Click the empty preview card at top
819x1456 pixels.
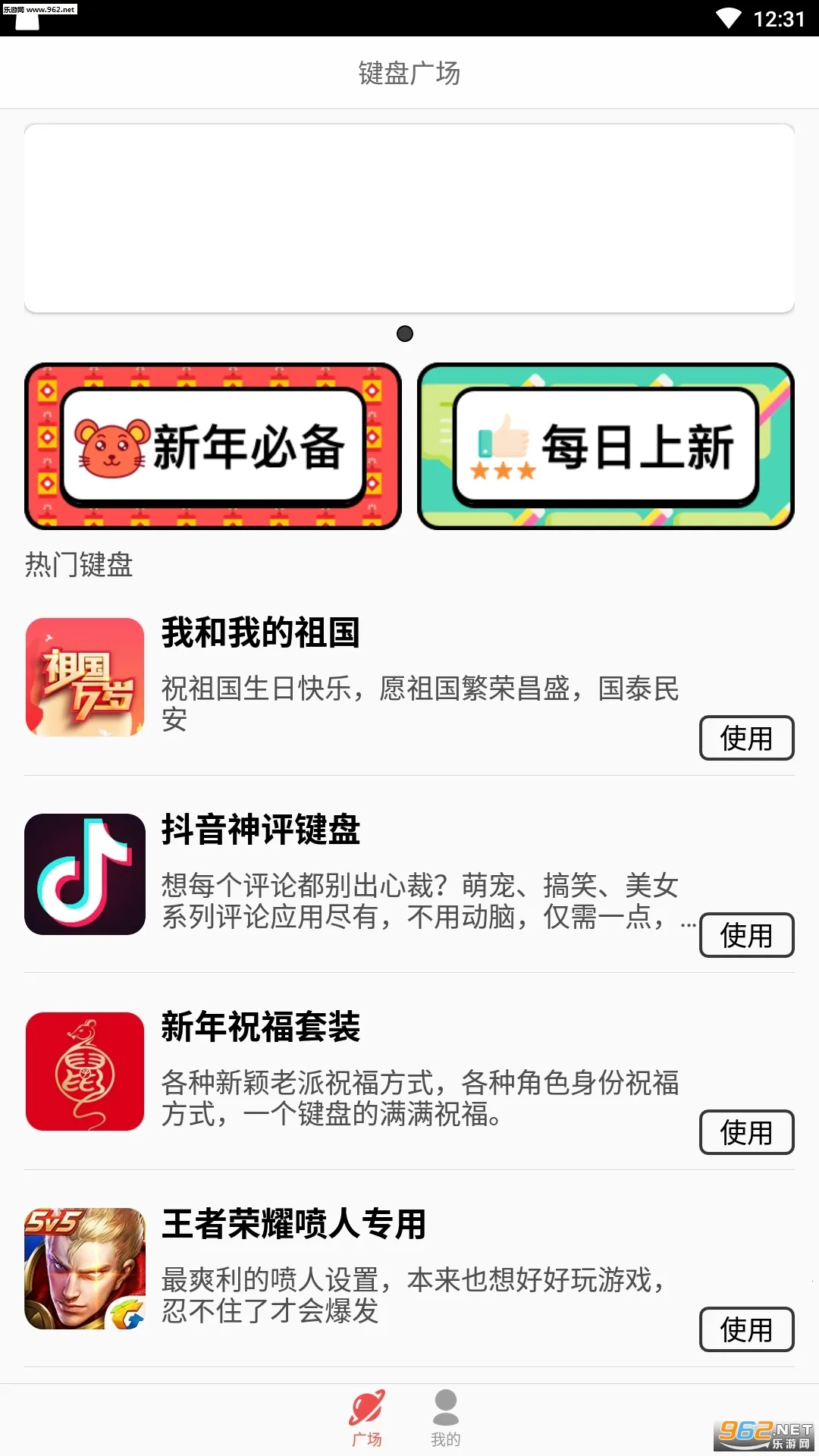click(x=408, y=217)
